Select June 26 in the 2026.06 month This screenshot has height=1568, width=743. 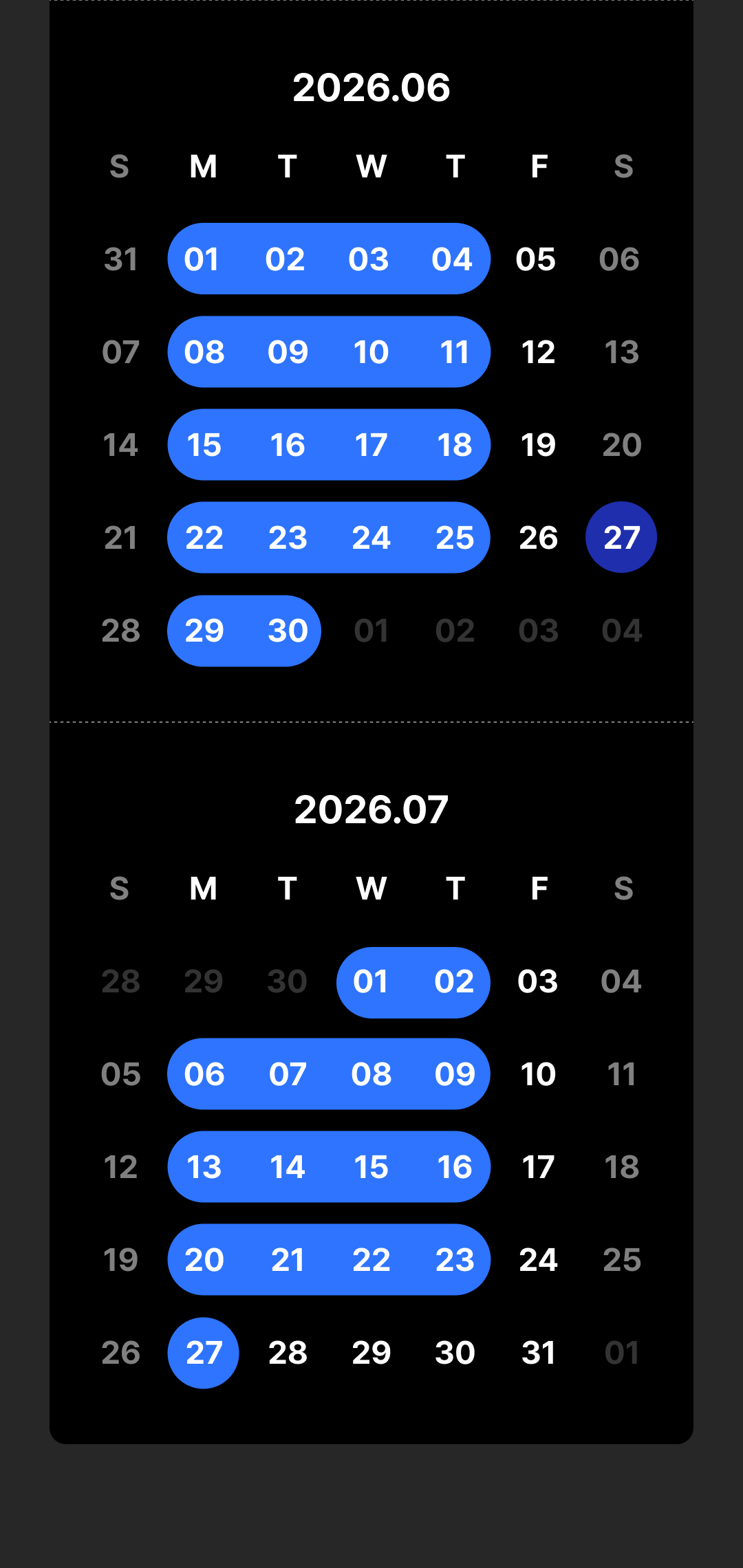point(538,538)
